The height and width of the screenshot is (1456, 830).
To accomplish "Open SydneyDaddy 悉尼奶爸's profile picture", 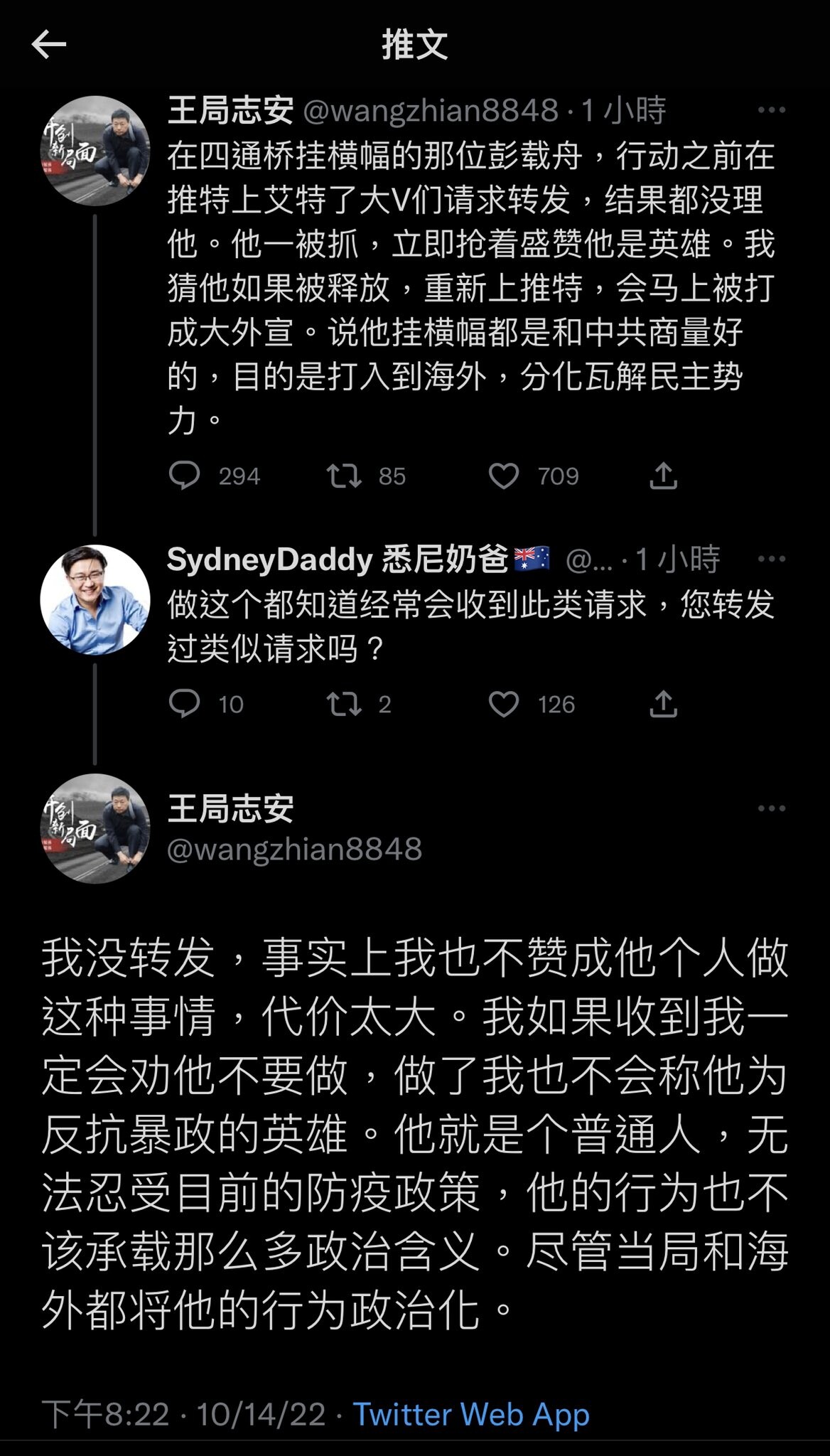I will click(95, 599).
